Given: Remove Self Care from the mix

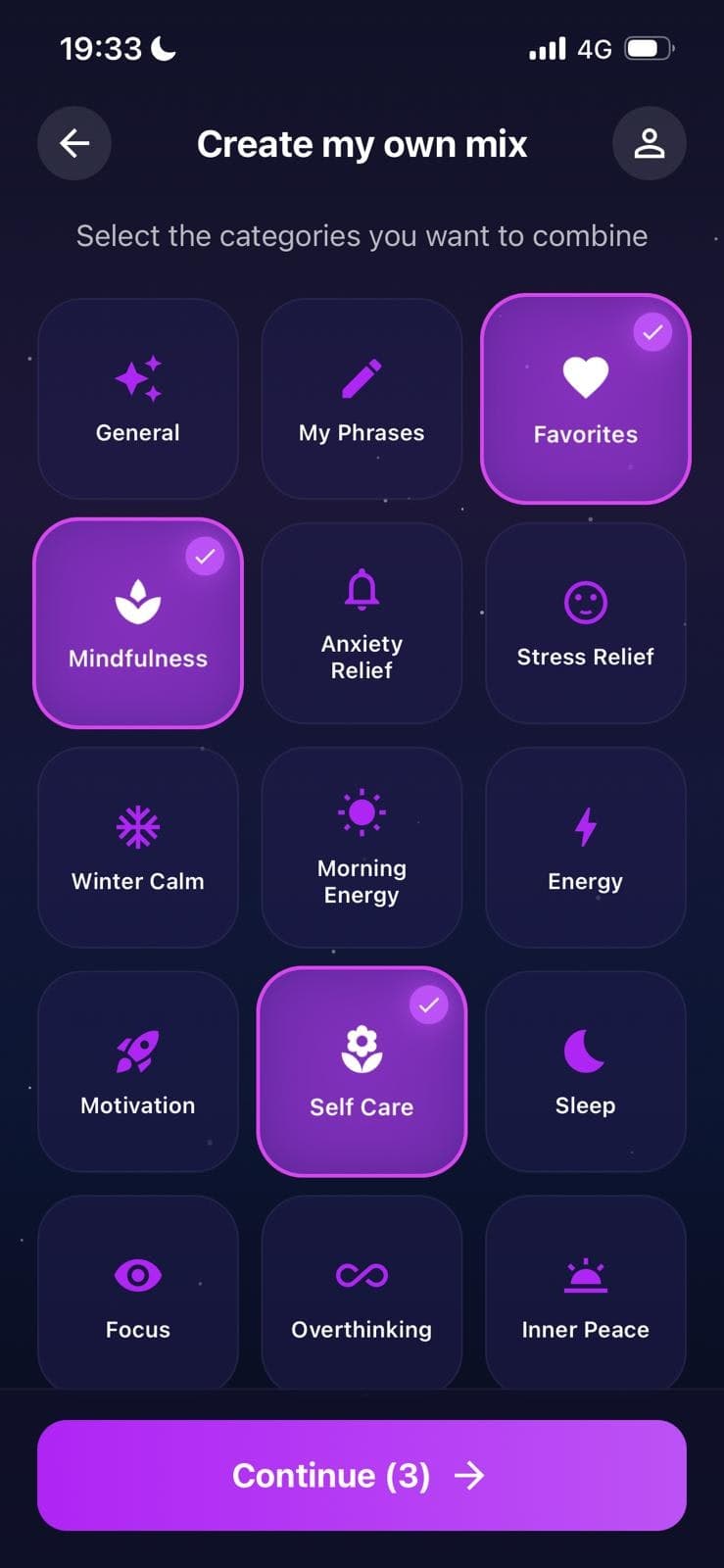Looking at the screenshot, I should tap(362, 1071).
